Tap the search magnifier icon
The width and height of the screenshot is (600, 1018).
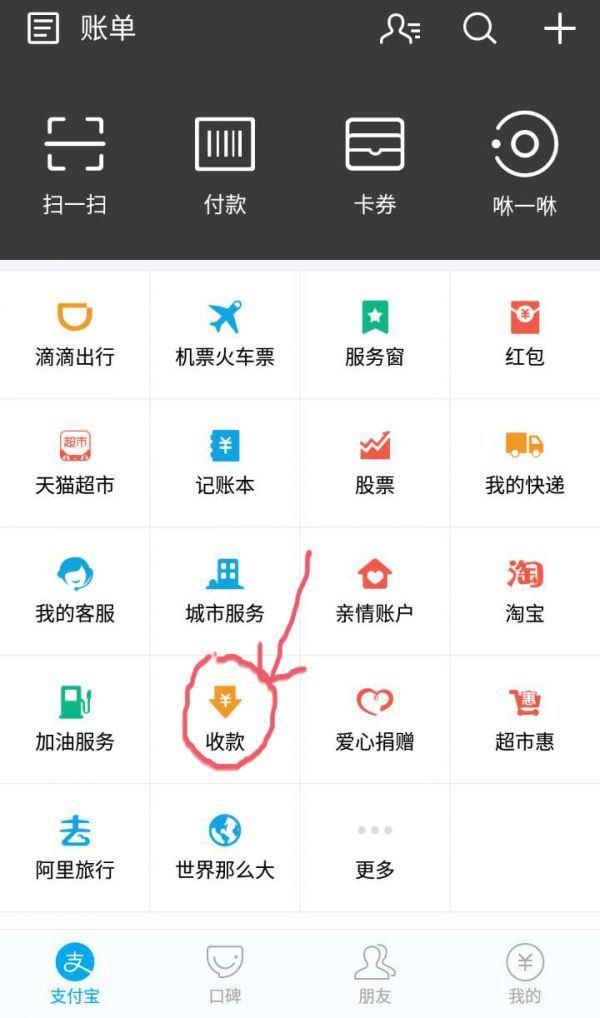(480, 29)
